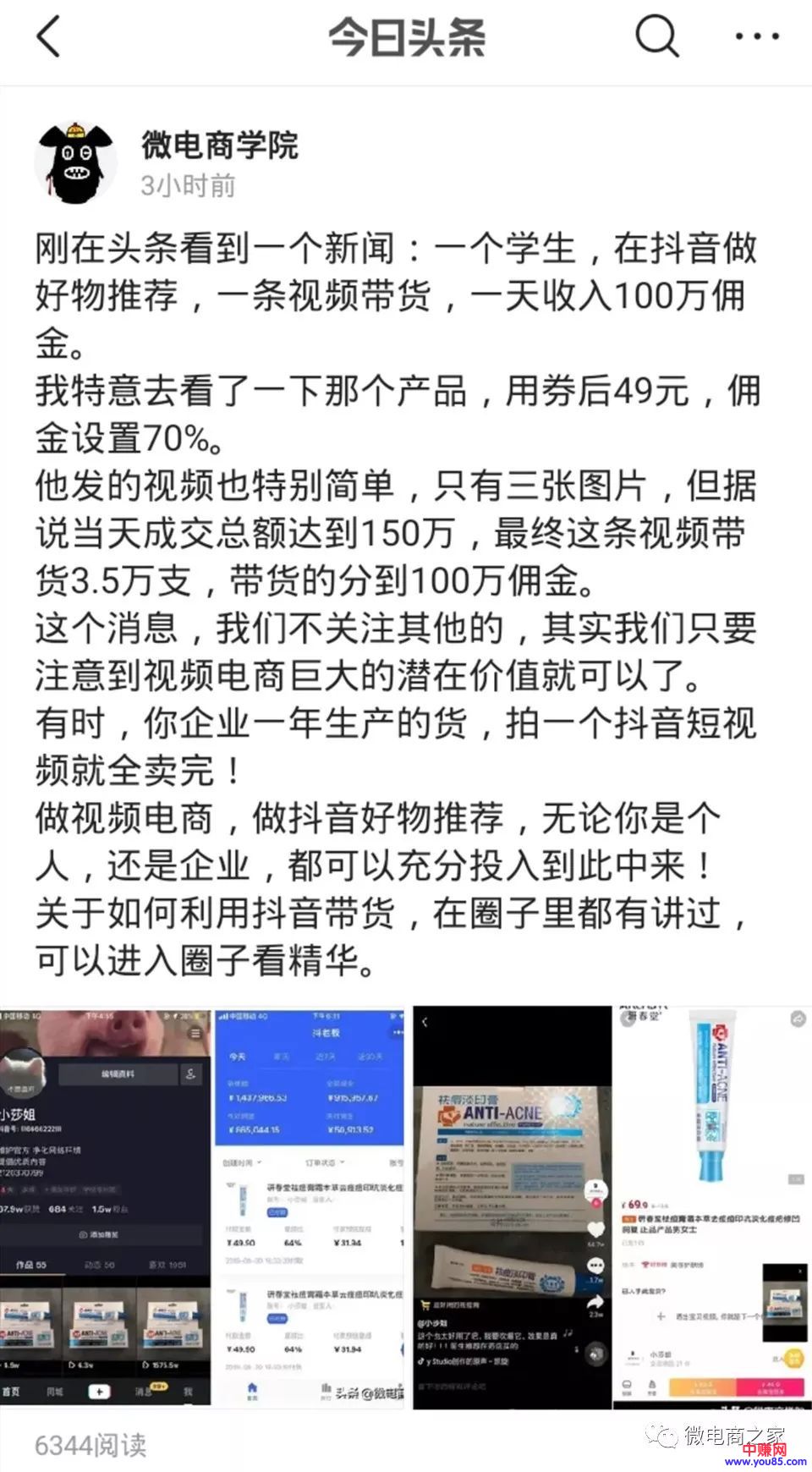View the fourth image of ¥69.9 product page
812x1472 pixels.
coord(711,1206)
